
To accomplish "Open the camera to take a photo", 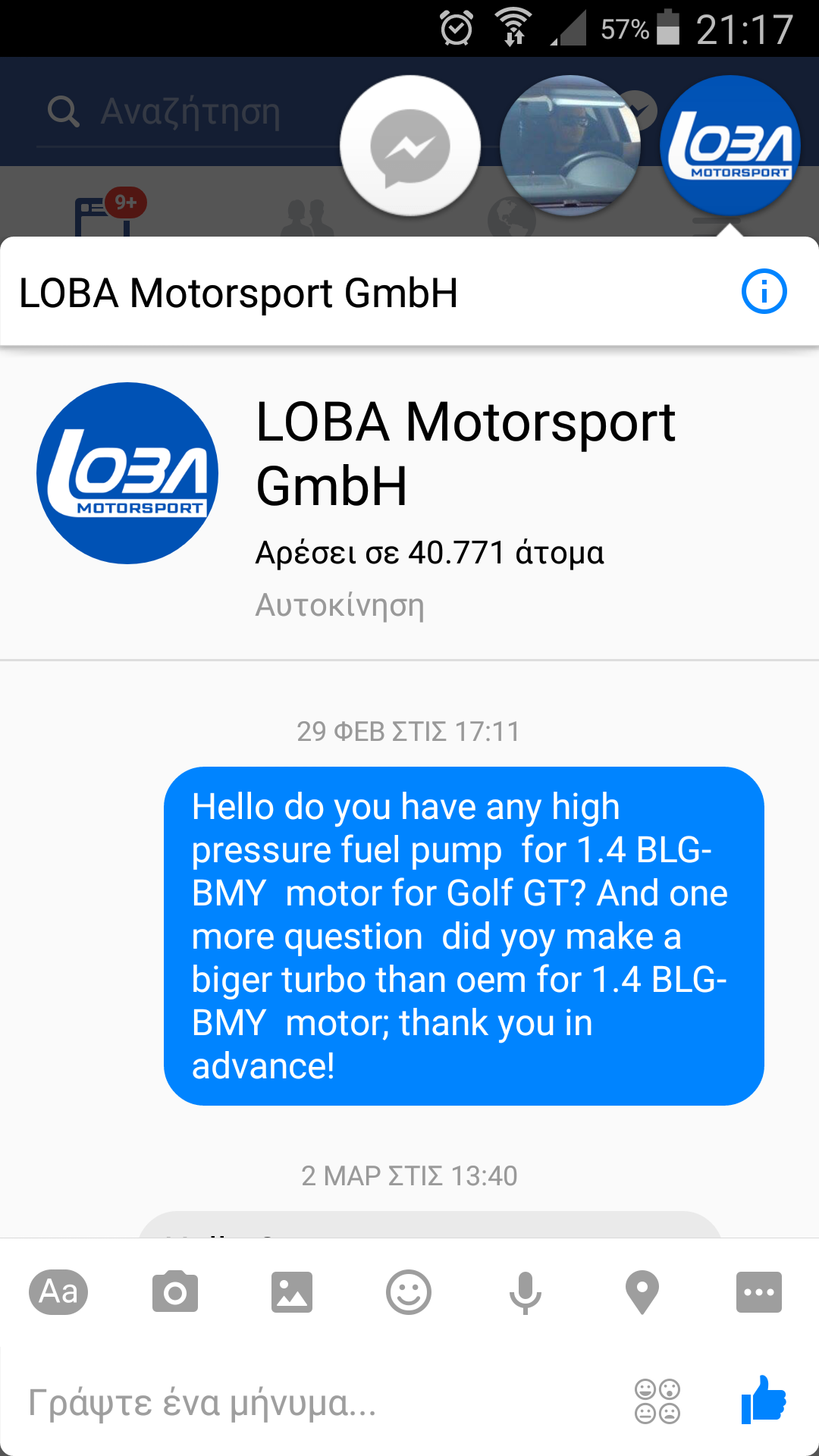I will [x=175, y=1291].
